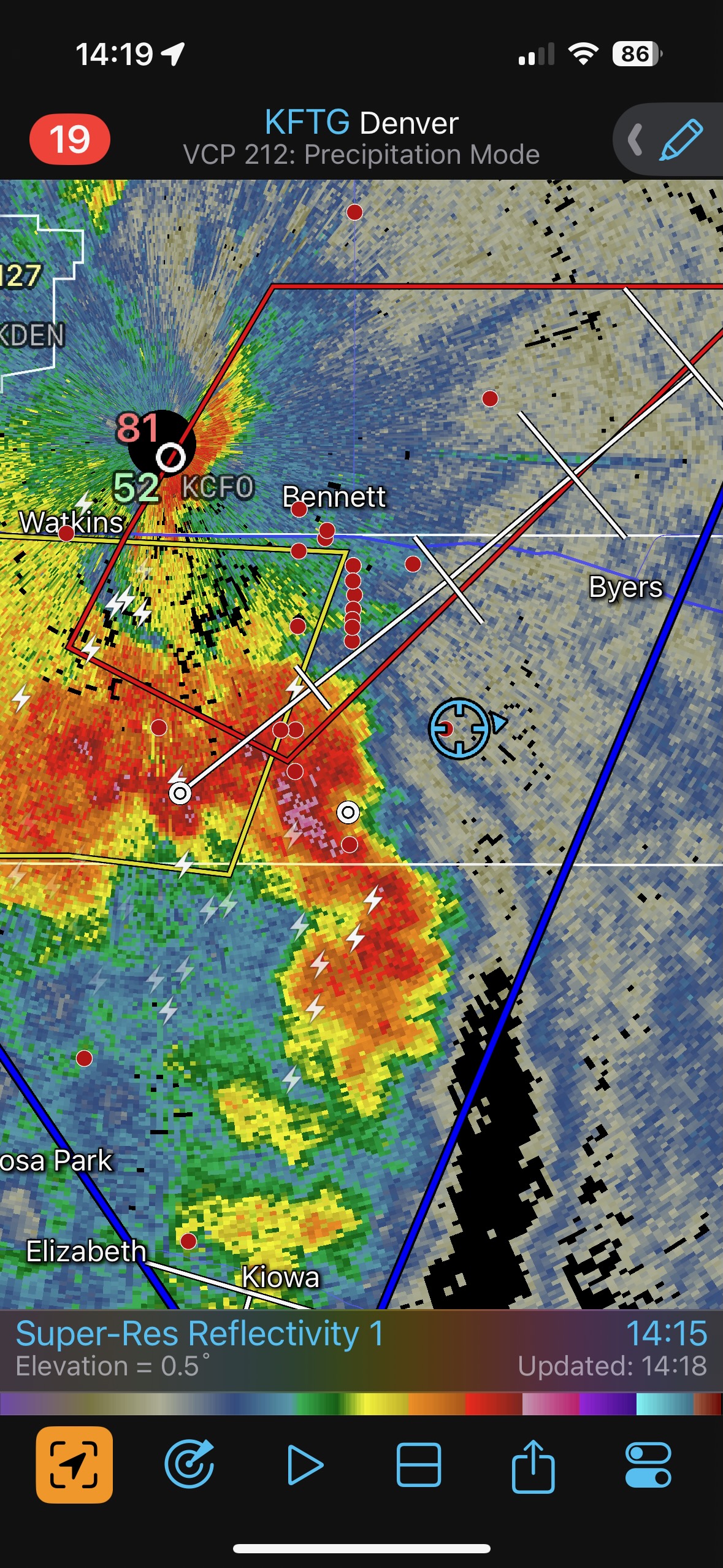This screenshot has height=1568, width=723.
Task: Refresh the radar data
Action: tap(189, 1464)
